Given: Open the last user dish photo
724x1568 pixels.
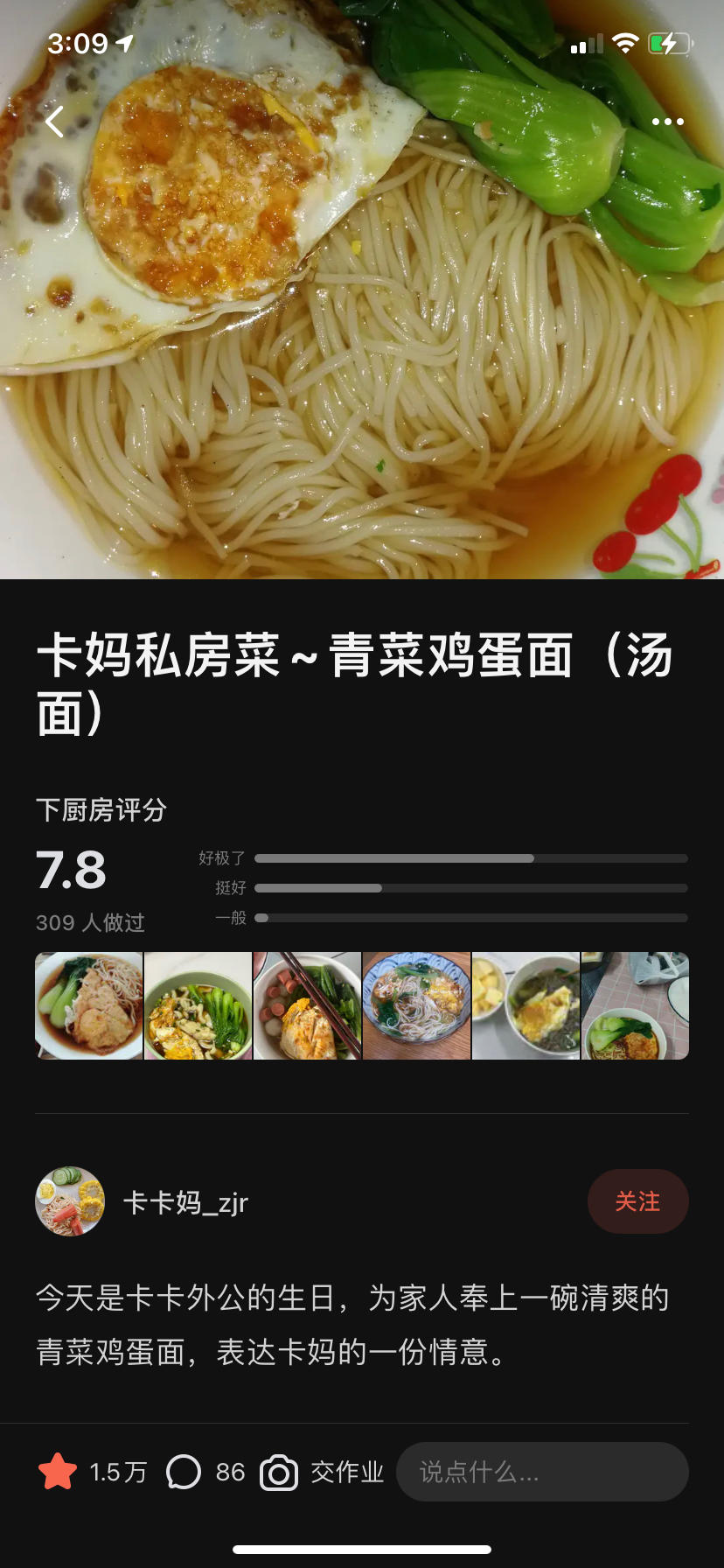Looking at the screenshot, I should pyautogui.click(x=635, y=1006).
